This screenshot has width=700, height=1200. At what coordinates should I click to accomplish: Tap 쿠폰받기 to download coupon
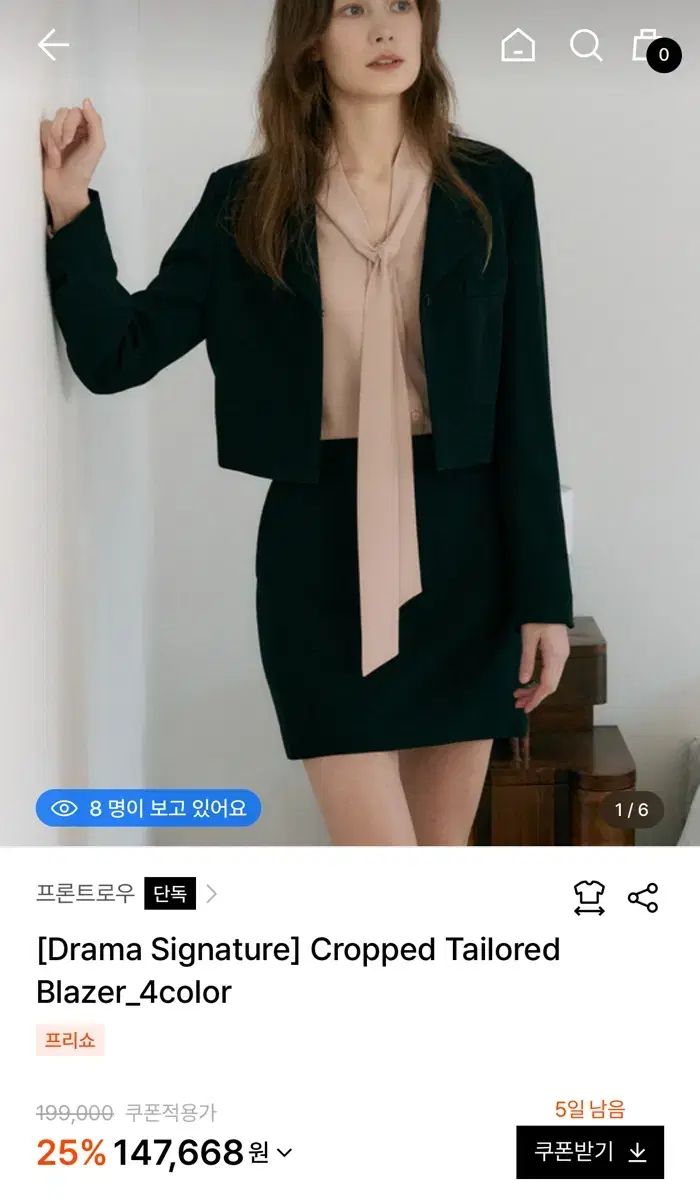(x=590, y=1152)
